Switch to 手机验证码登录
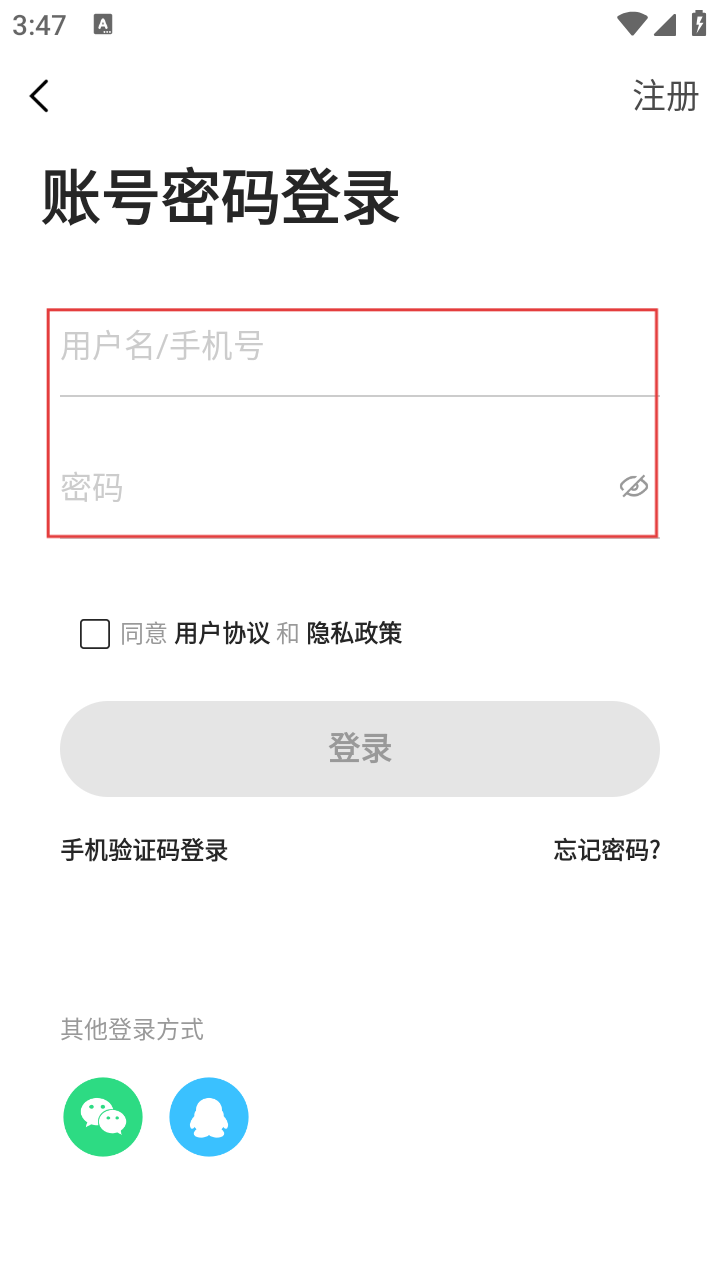Screen dimensions: 720x1280 pyautogui.click(x=145, y=851)
